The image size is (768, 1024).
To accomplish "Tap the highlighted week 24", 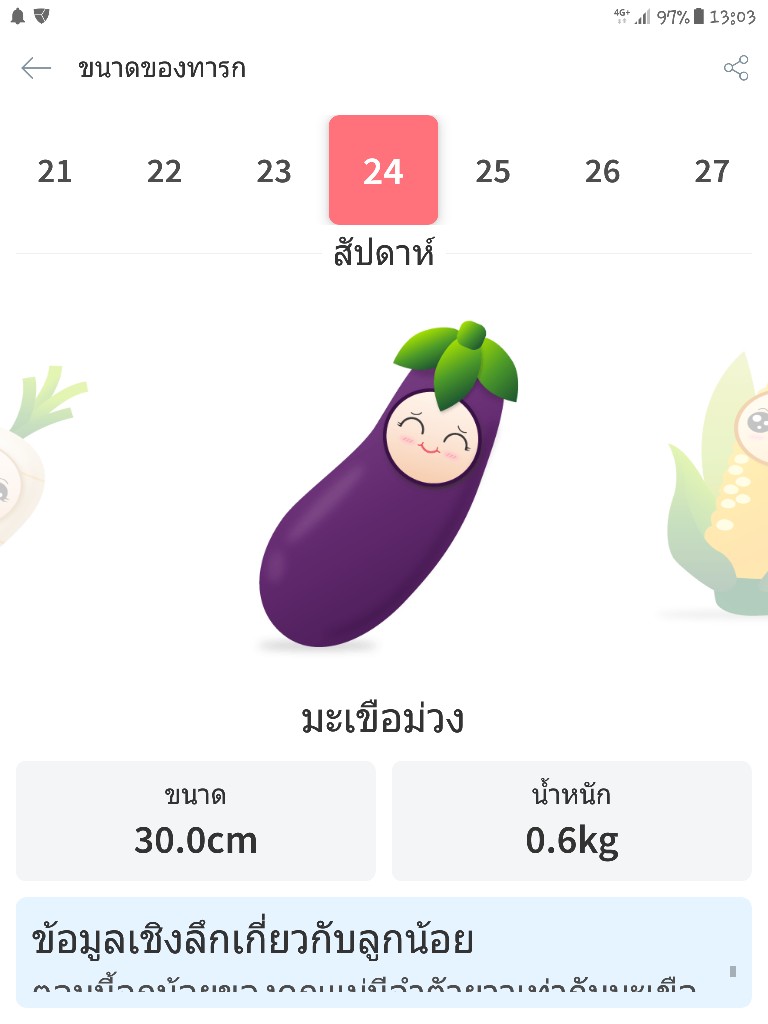I will pyautogui.click(x=383, y=171).
